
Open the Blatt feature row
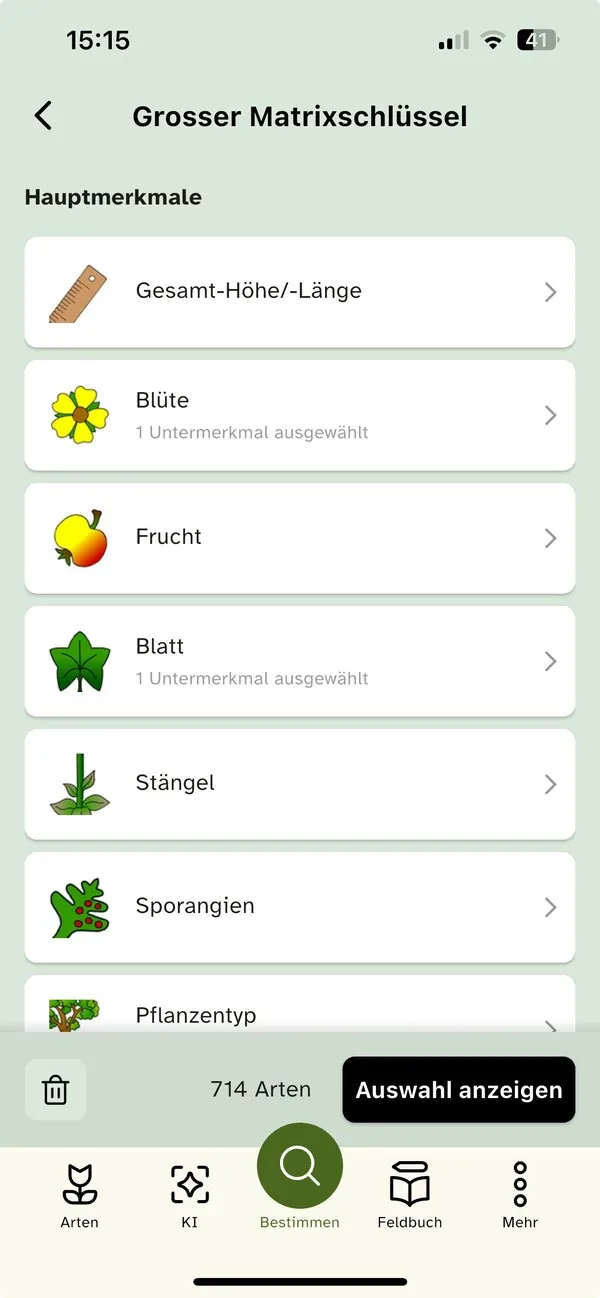[x=299, y=661]
